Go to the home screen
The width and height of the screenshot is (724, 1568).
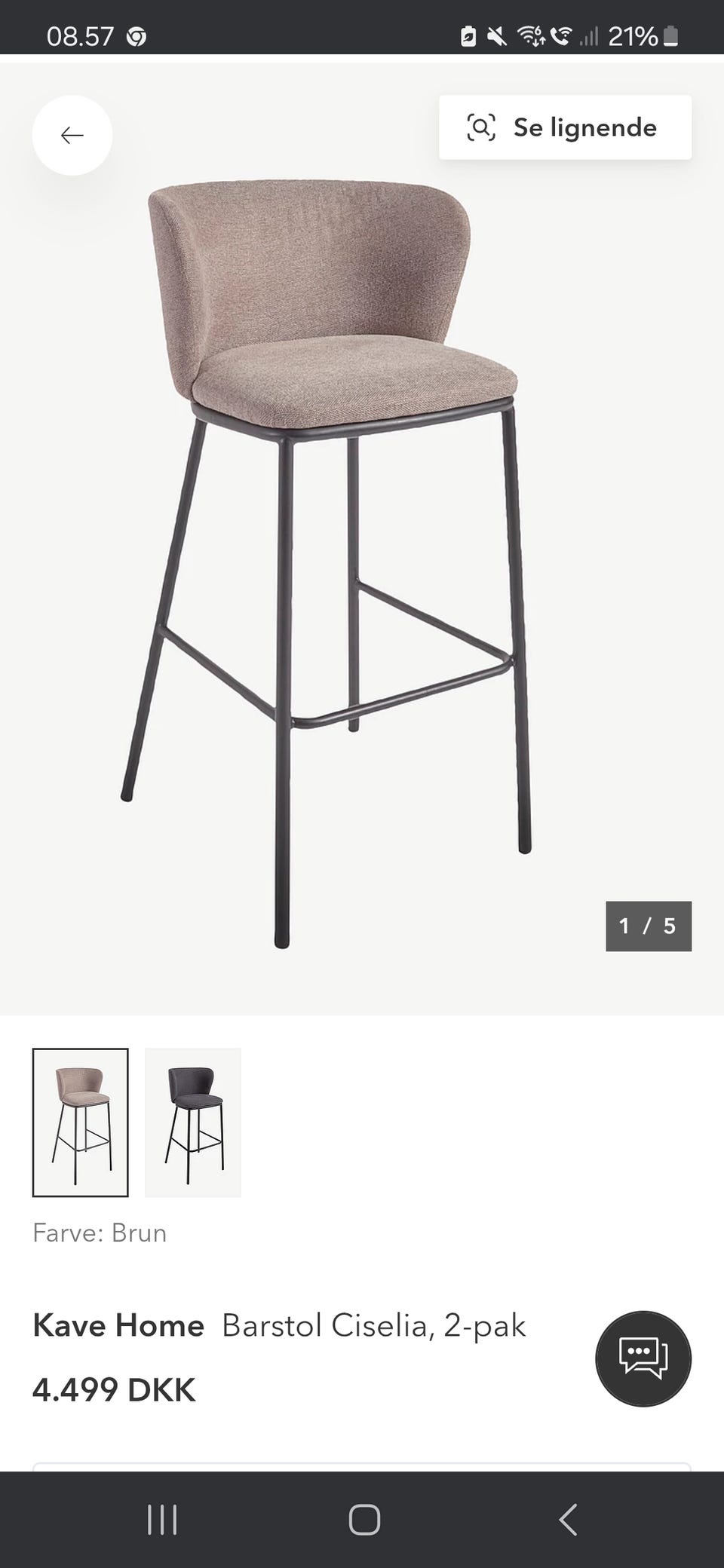pyautogui.click(x=364, y=1520)
